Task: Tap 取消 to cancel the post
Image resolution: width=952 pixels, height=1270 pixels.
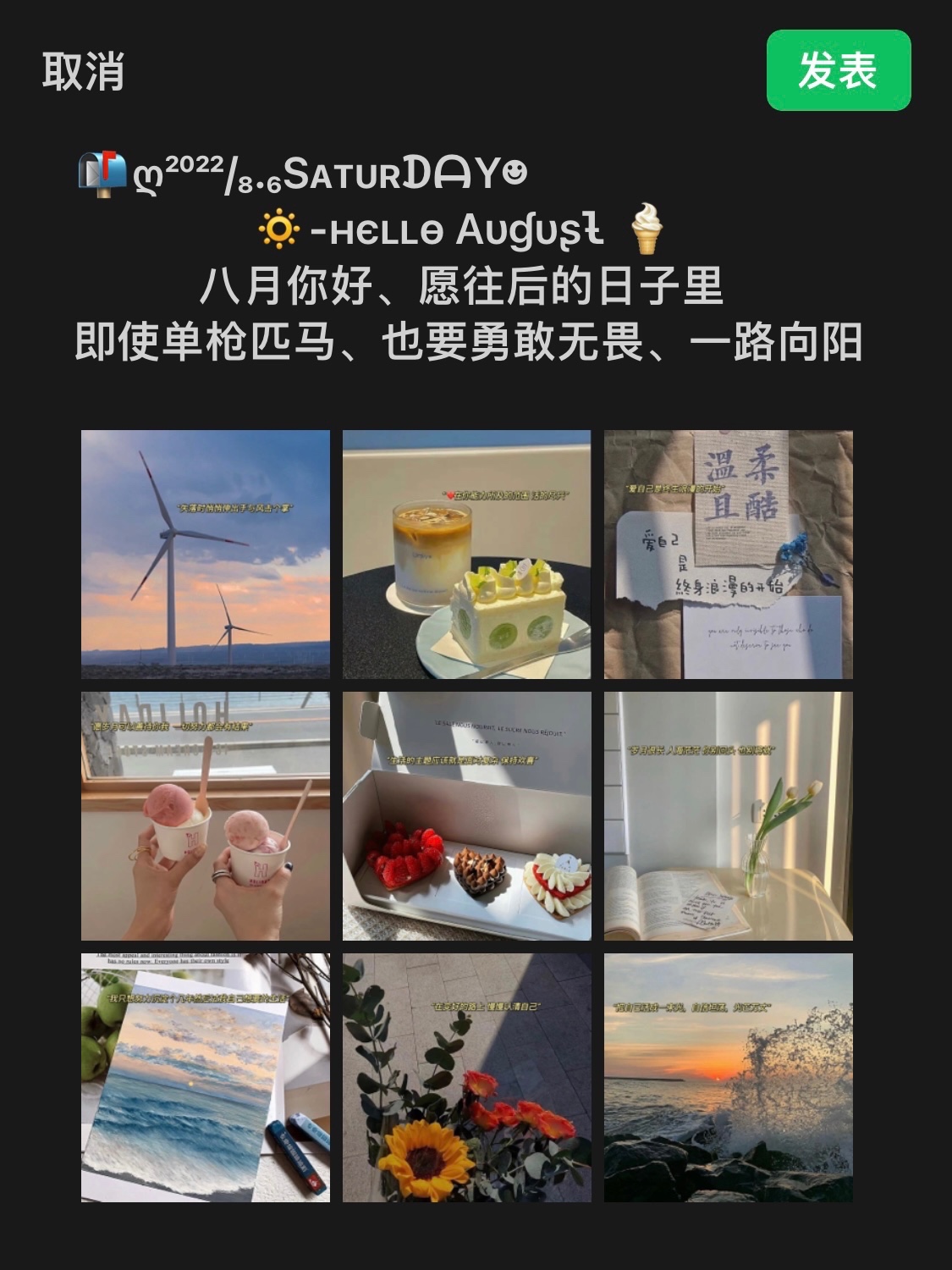Action: click(83, 71)
